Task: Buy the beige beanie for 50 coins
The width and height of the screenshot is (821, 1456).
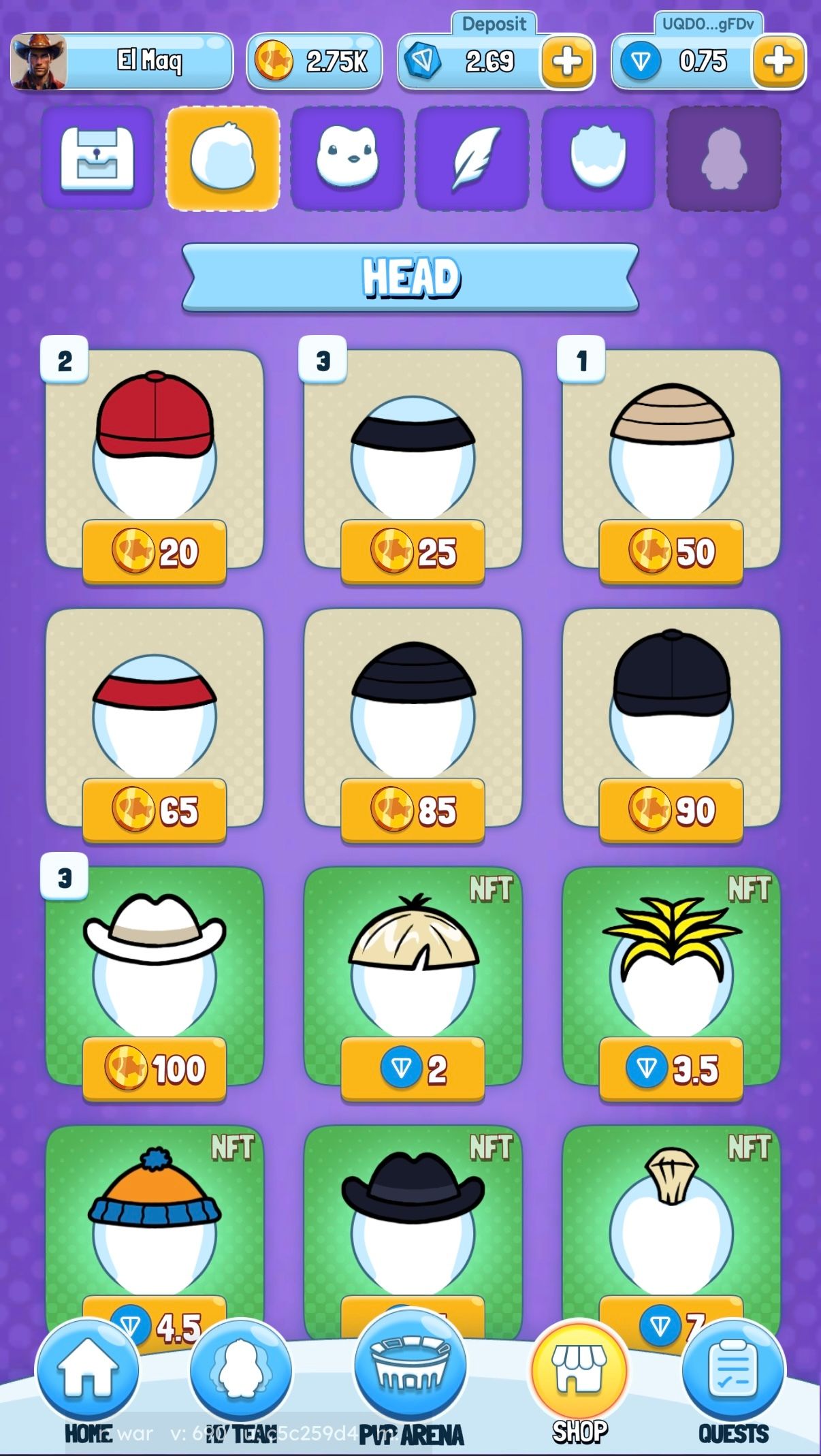Action: coord(671,552)
